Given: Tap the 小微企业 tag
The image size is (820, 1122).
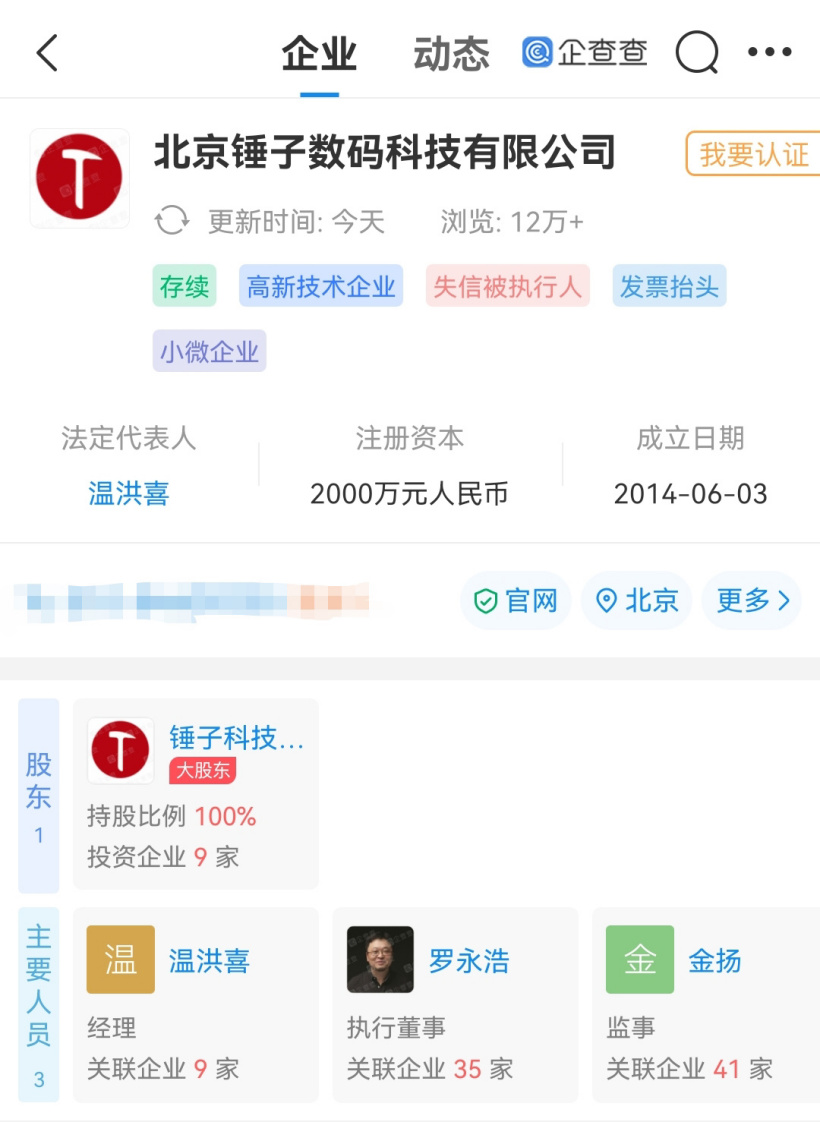Looking at the screenshot, I should tap(209, 351).
